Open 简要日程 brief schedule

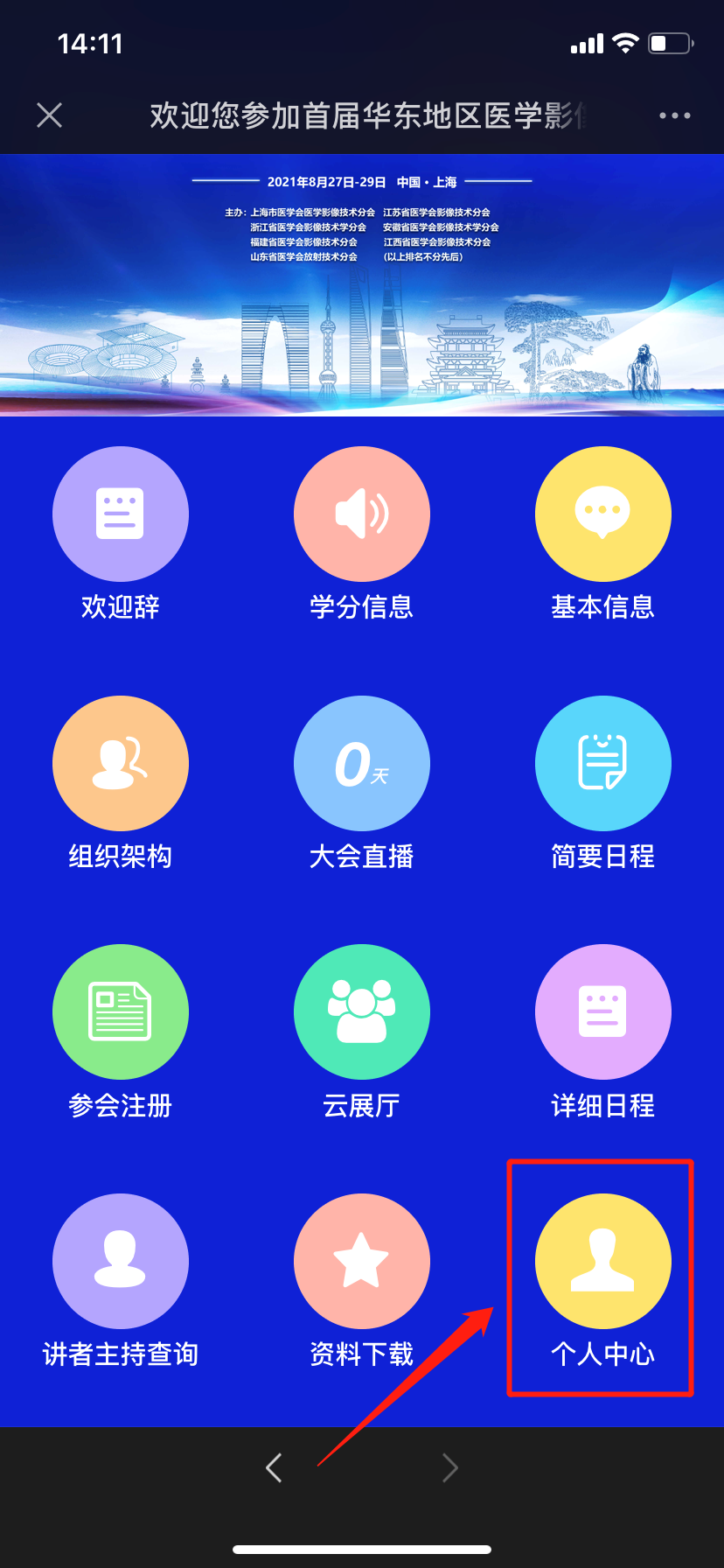click(x=603, y=764)
